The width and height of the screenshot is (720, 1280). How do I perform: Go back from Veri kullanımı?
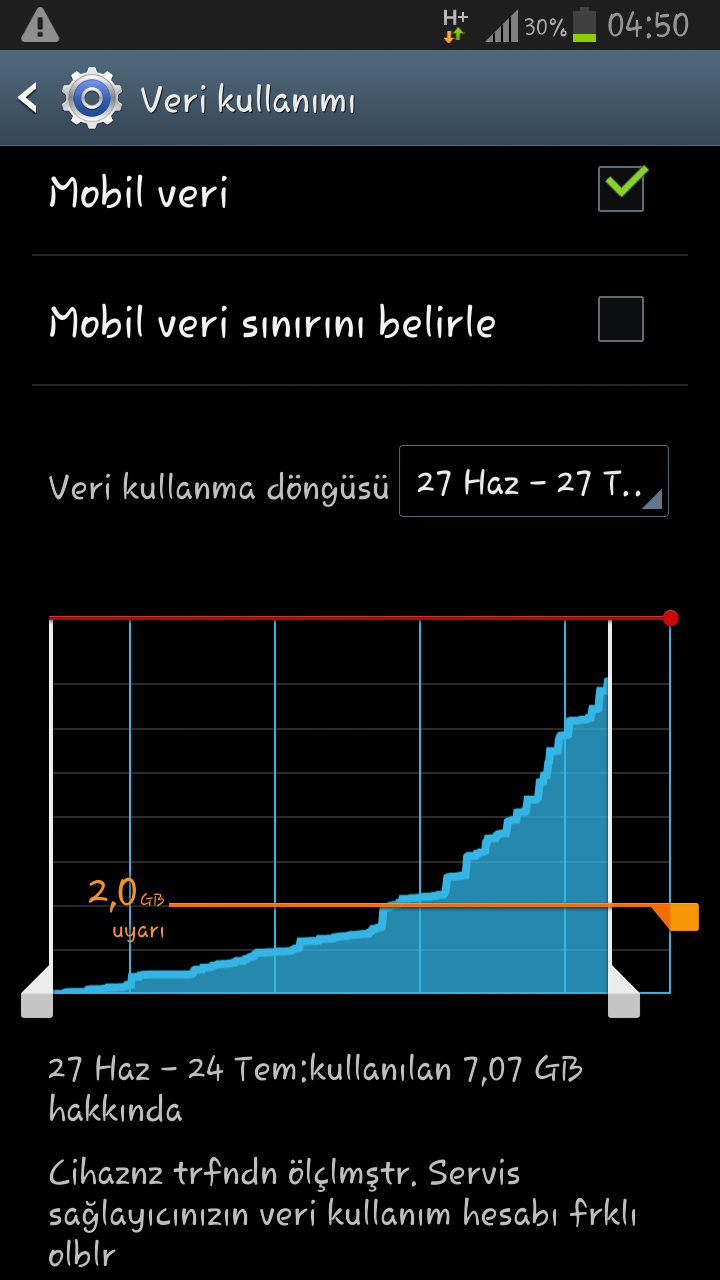tap(28, 98)
